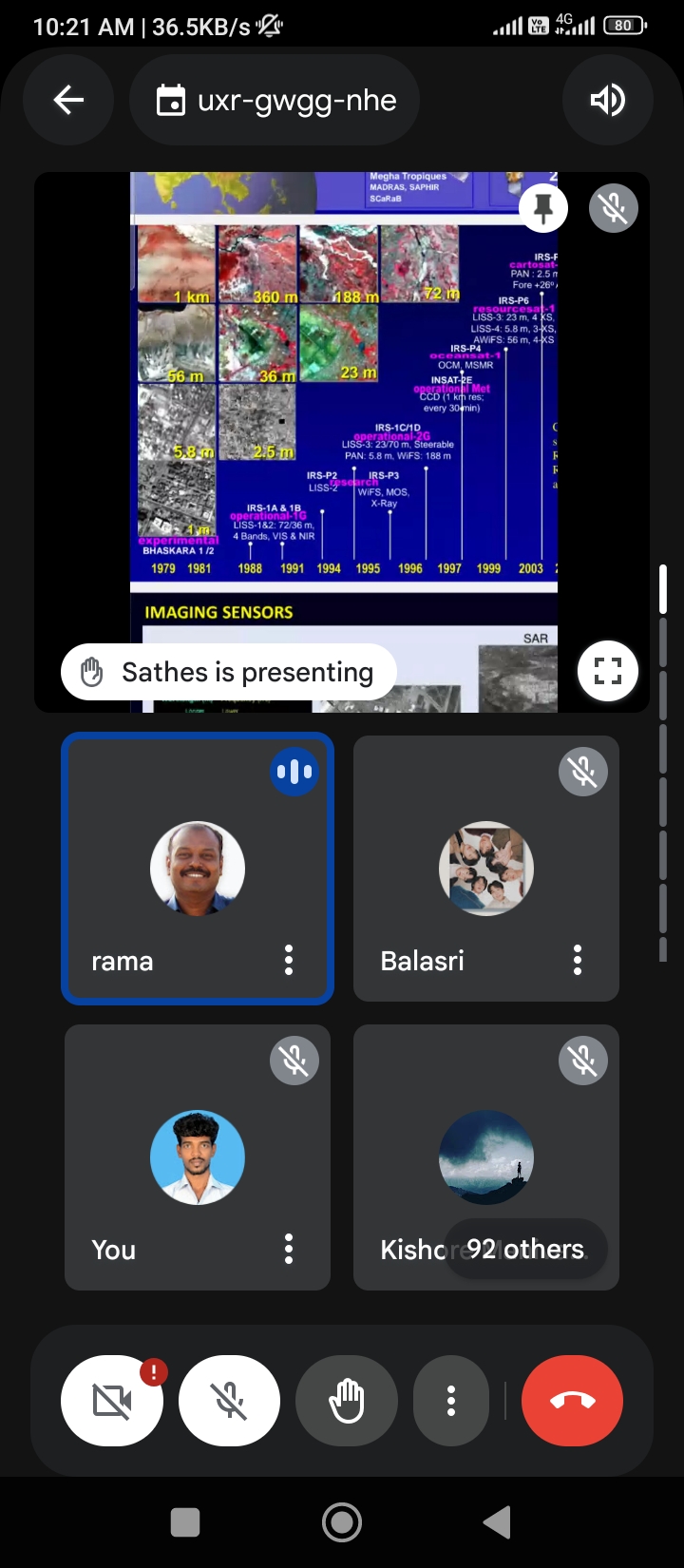684x1568 pixels.
Task: Go to the home screen
Action: pyautogui.click(x=342, y=1522)
